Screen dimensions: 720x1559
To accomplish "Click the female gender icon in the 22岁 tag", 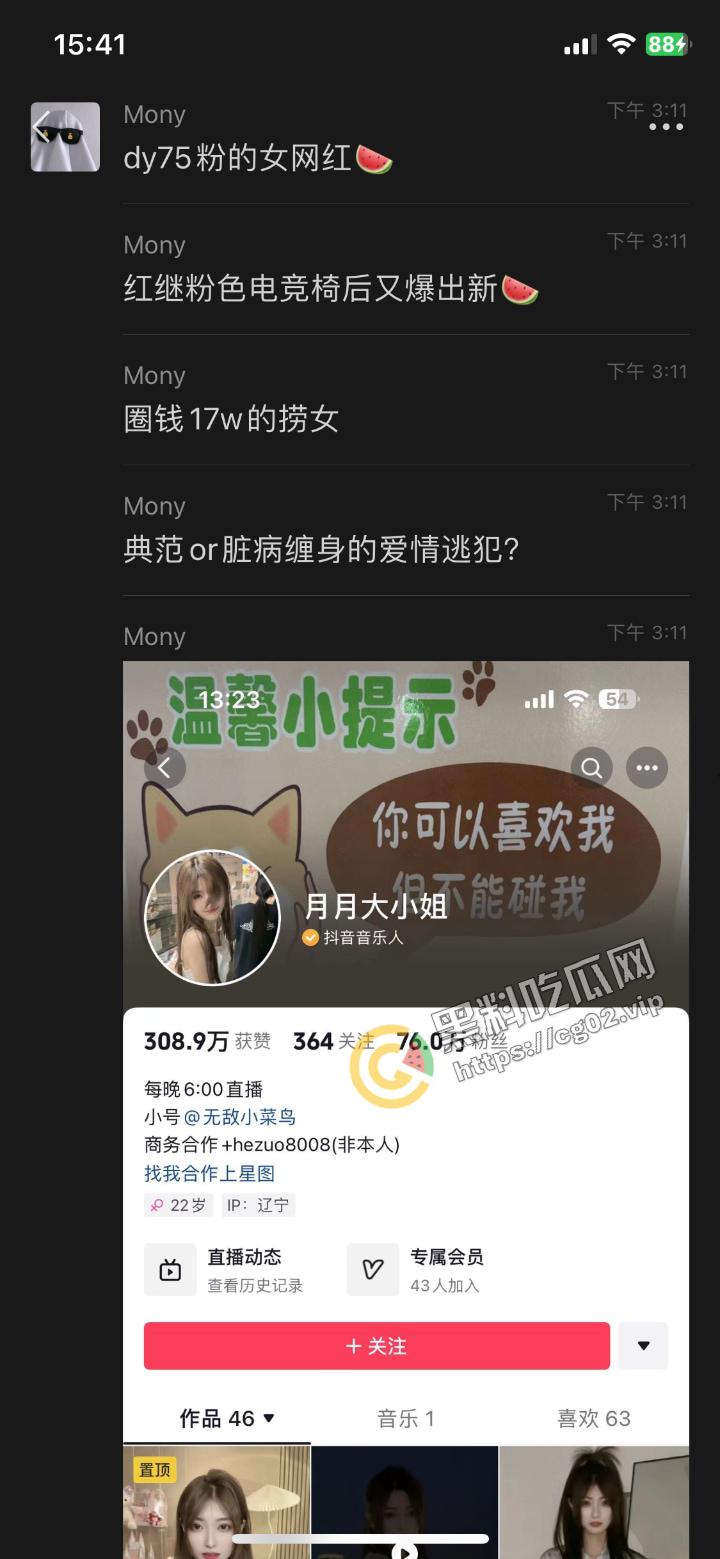I will [160, 1205].
